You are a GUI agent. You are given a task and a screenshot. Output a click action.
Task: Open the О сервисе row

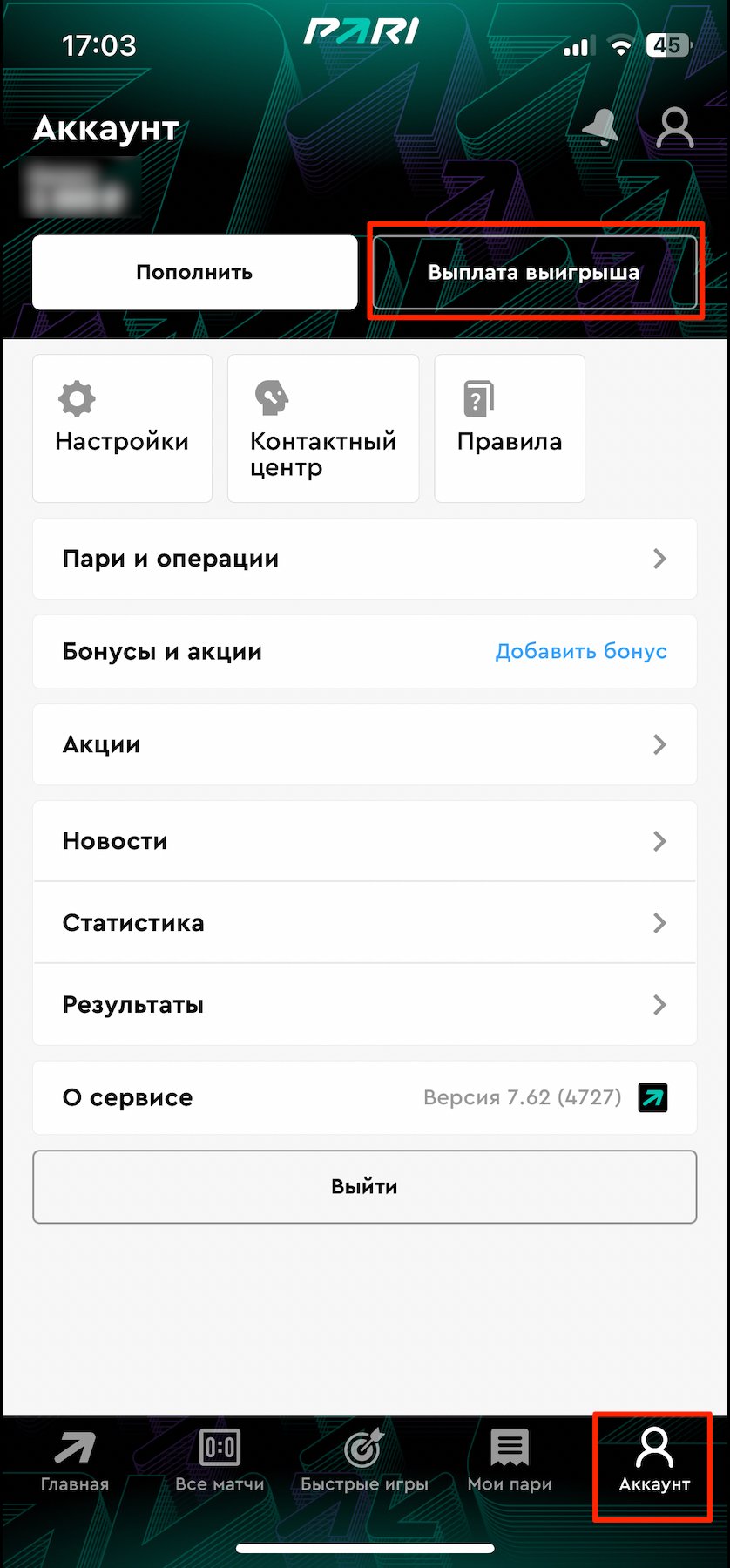pyautogui.click(x=364, y=1097)
